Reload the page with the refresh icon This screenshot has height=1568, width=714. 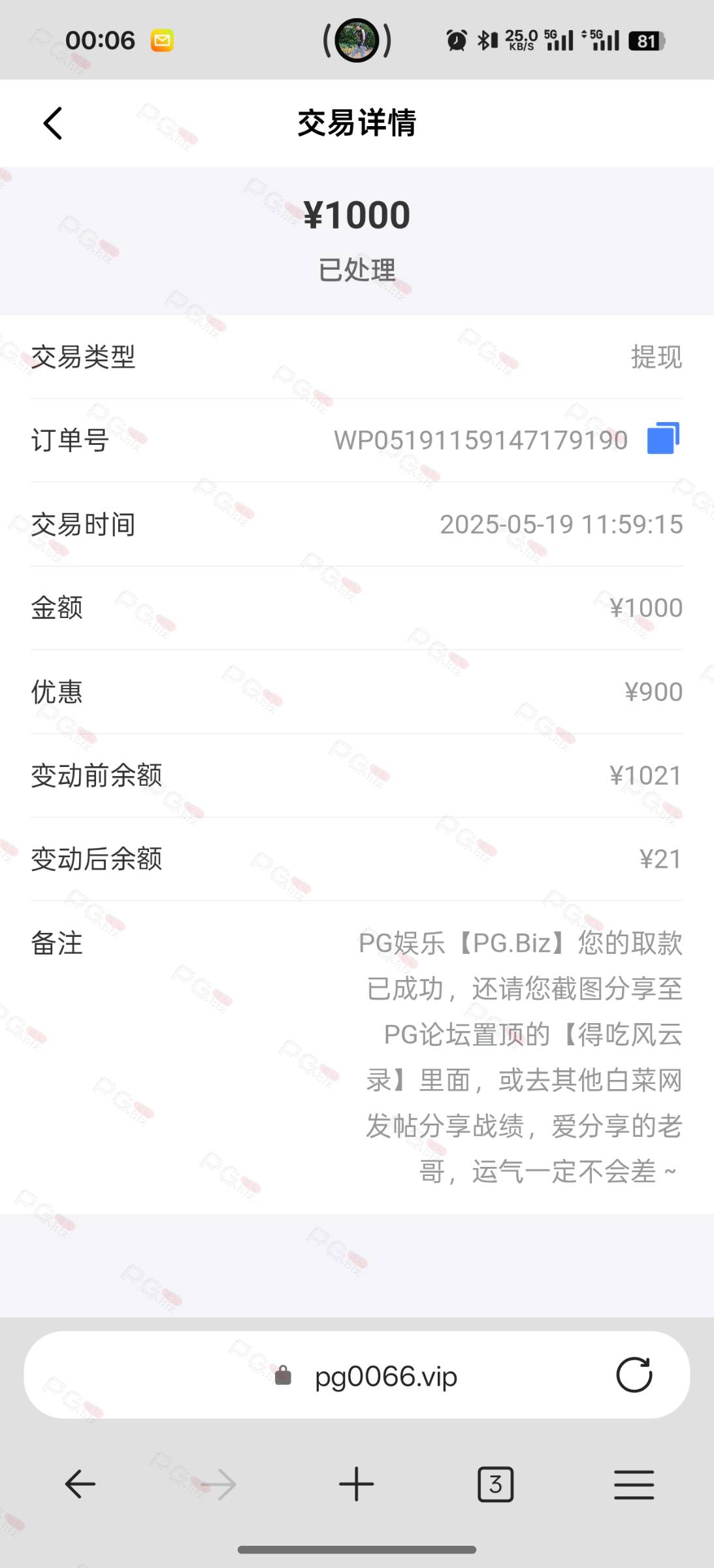(x=634, y=1375)
